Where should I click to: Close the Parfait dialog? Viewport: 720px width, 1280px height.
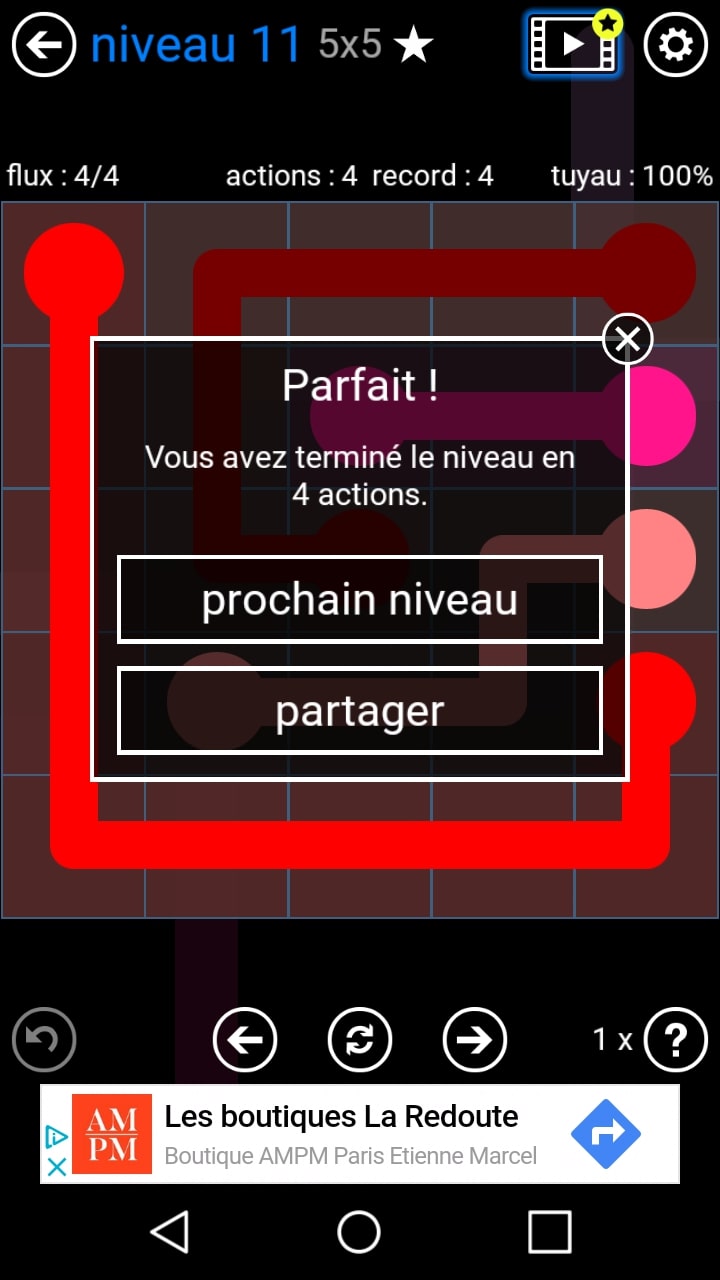tap(627, 340)
